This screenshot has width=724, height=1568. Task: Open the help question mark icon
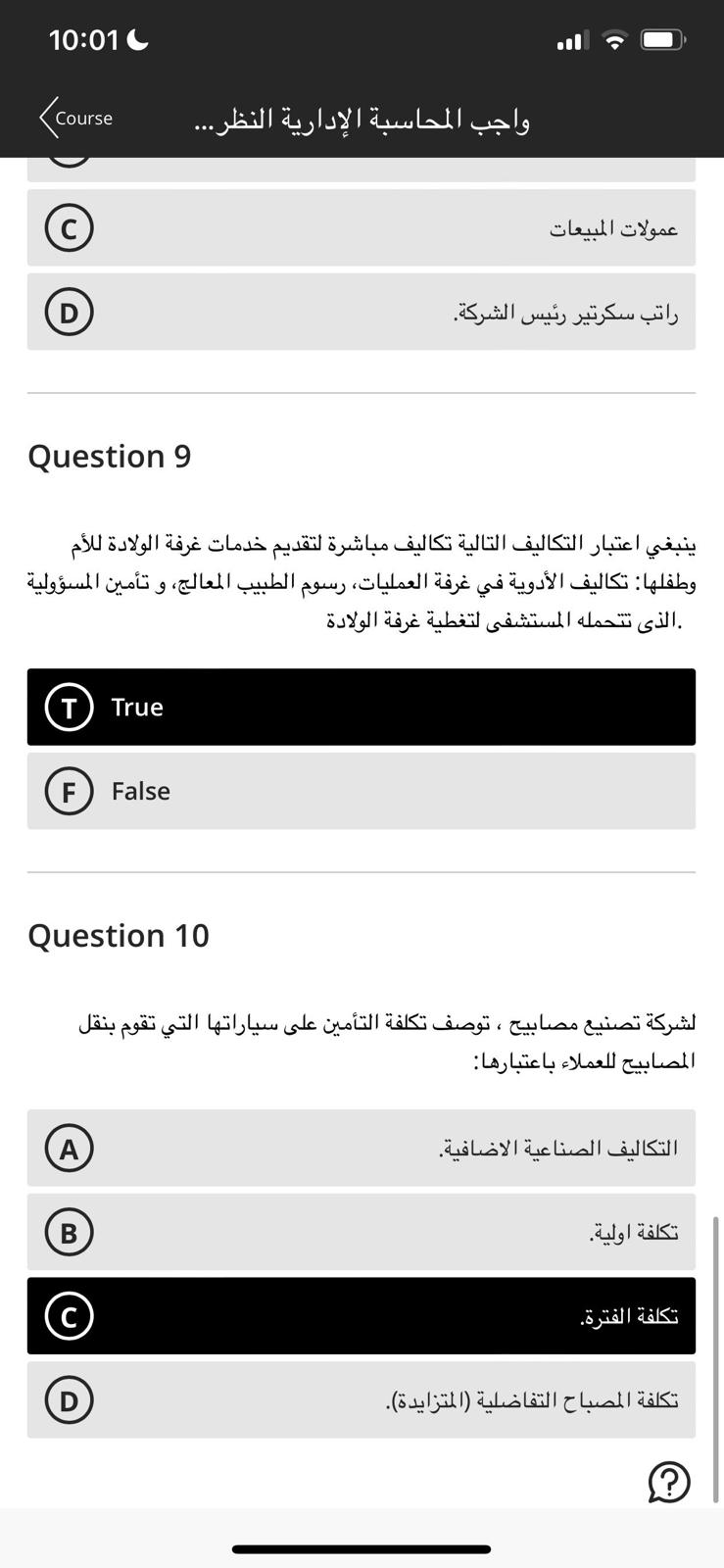coord(670,1483)
